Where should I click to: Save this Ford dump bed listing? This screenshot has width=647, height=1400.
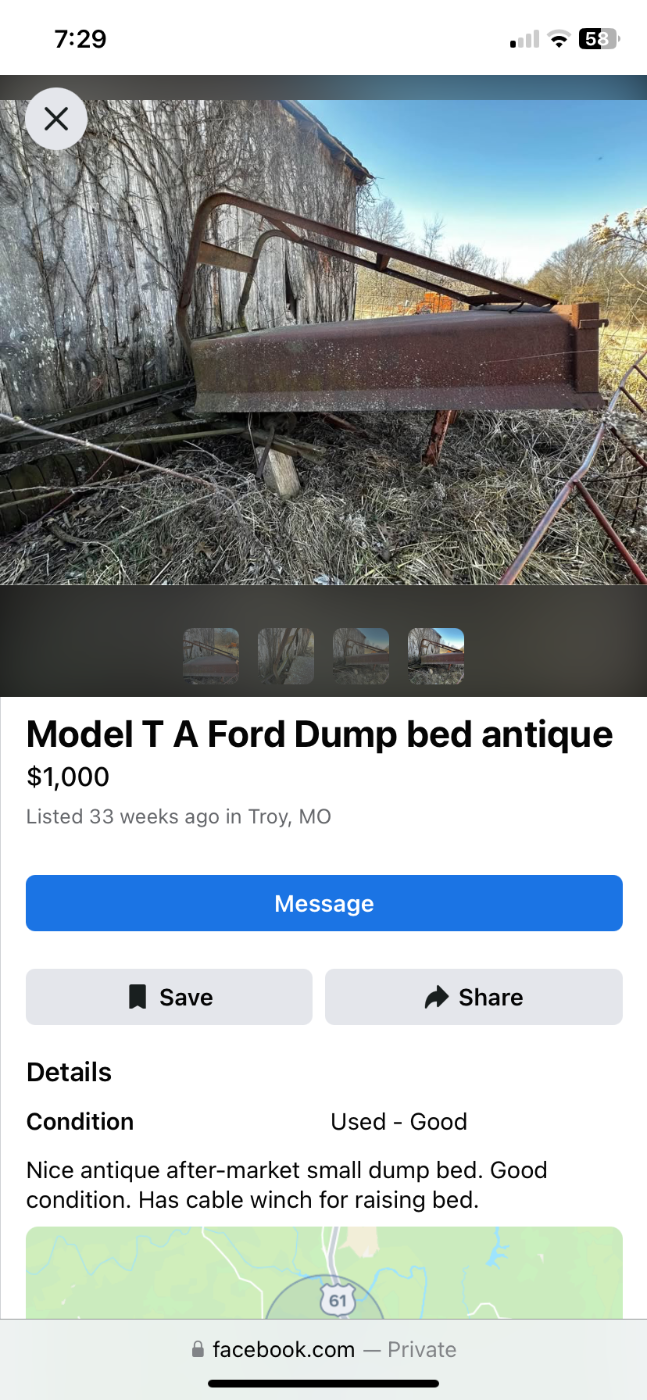pos(169,997)
